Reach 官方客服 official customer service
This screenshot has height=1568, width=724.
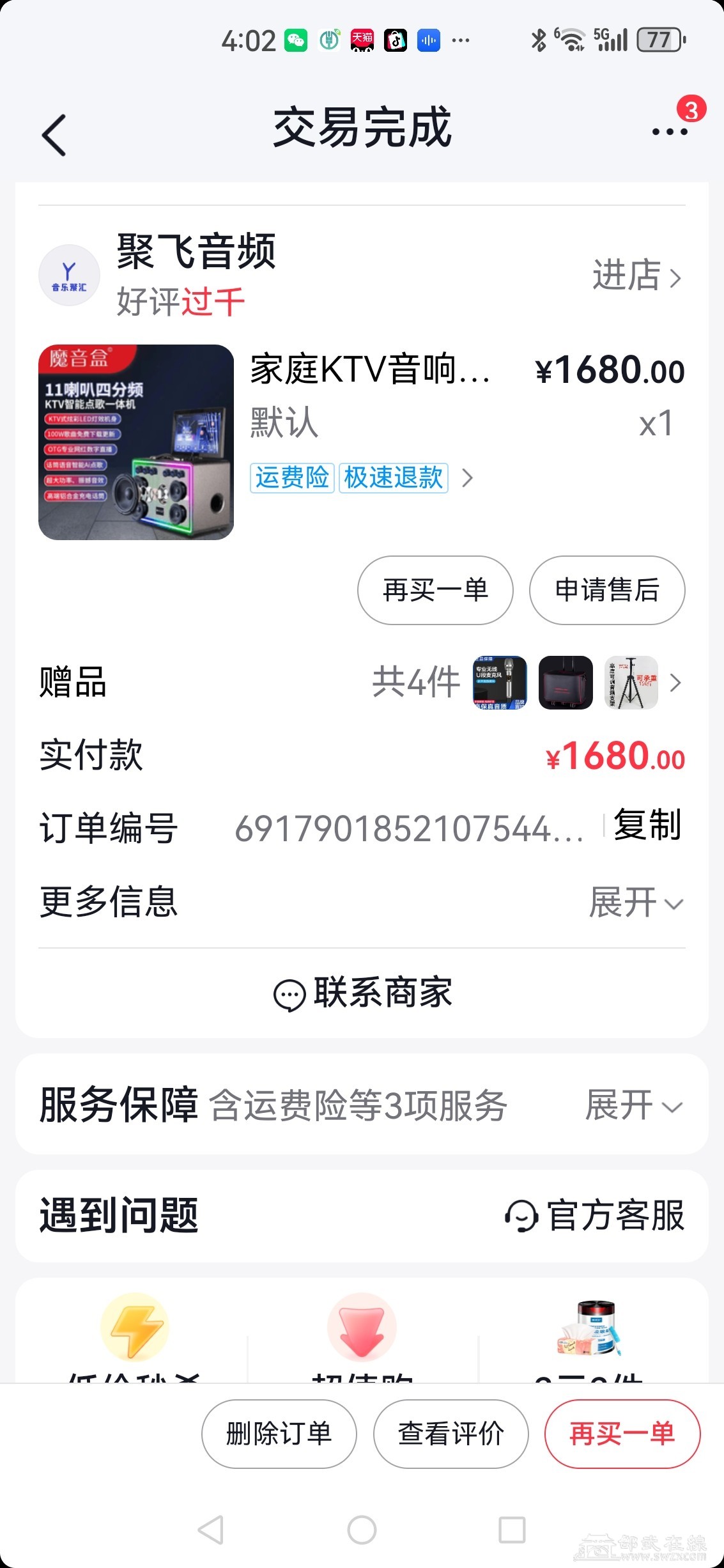pos(594,1215)
